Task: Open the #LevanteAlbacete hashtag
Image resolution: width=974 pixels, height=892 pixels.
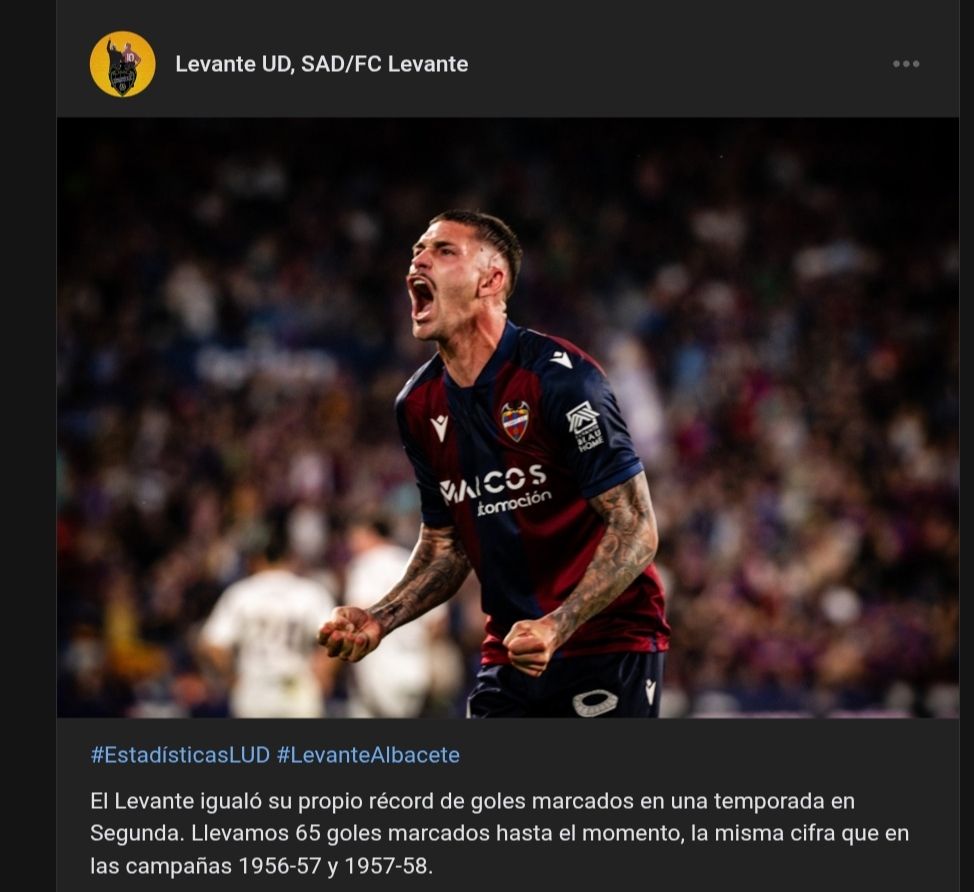Action: pyautogui.click(x=368, y=755)
